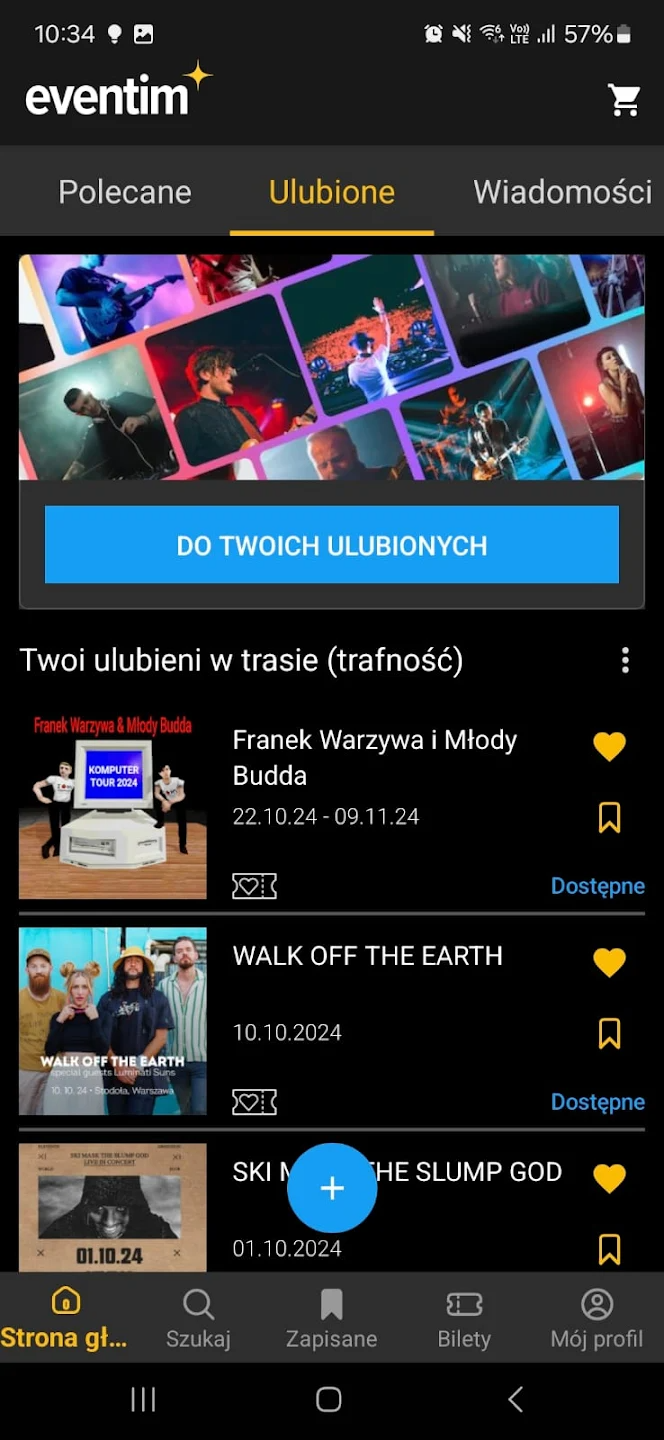The height and width of the screenshot is (1440, 664).
Task: Tap the DO TWOICH ULUBIONYCH button
Action: pos(332,545)
